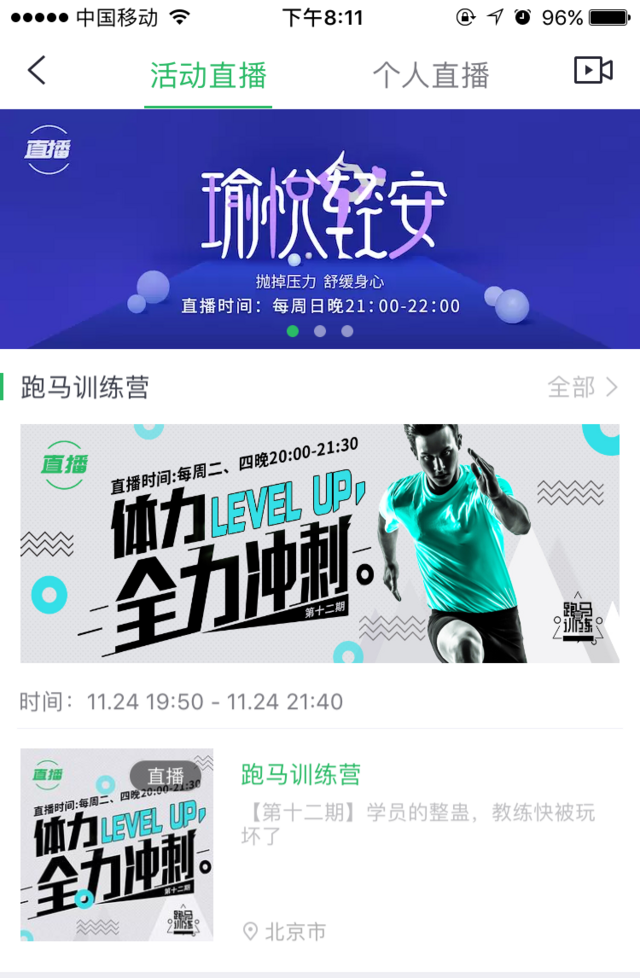View 全部 for 跑马训练营
Image resolution: width=640 pixels, height=978 pixels.
point(582,387)
